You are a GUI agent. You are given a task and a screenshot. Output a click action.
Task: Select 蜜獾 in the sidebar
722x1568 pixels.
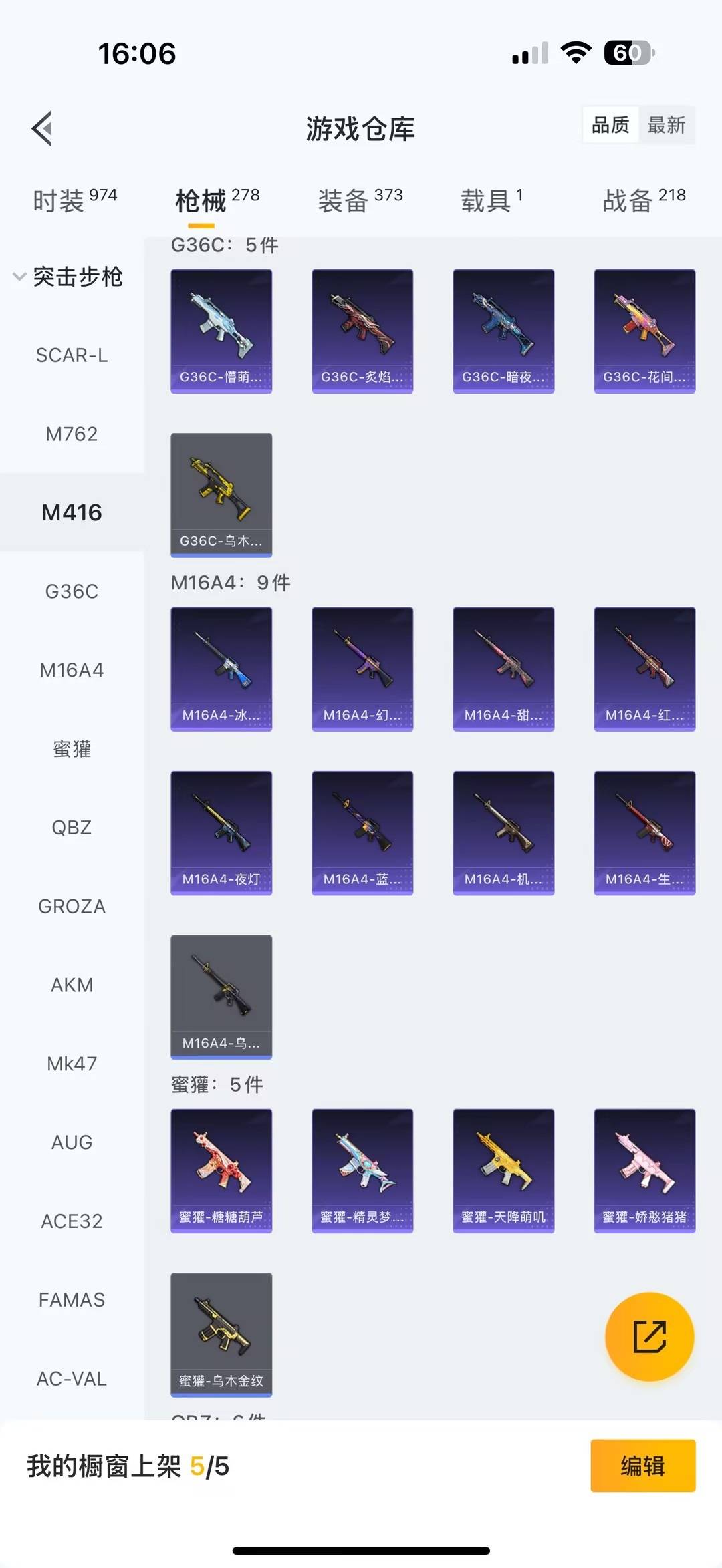tap(72, 749)
